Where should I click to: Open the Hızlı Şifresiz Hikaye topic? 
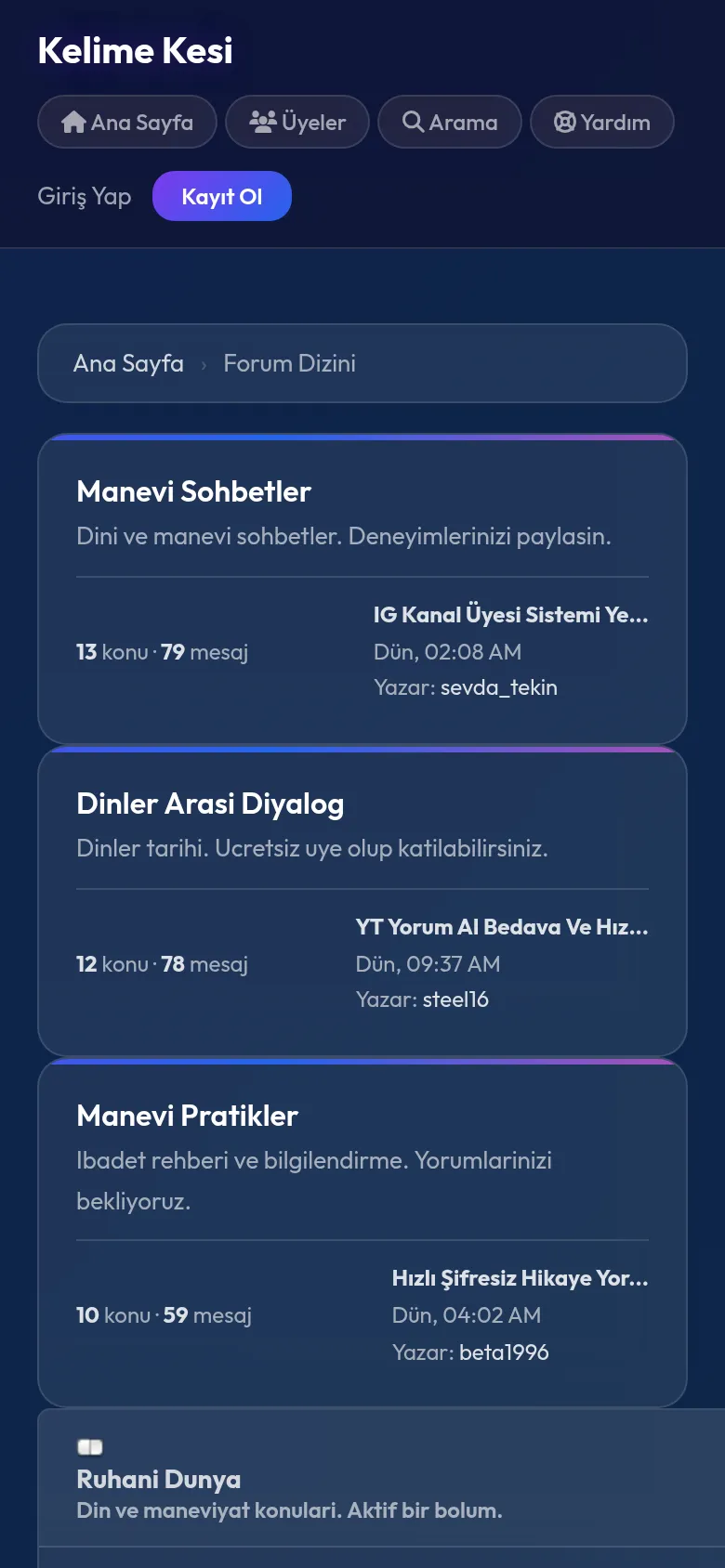pyautogui.click(x=521, y=1278)
